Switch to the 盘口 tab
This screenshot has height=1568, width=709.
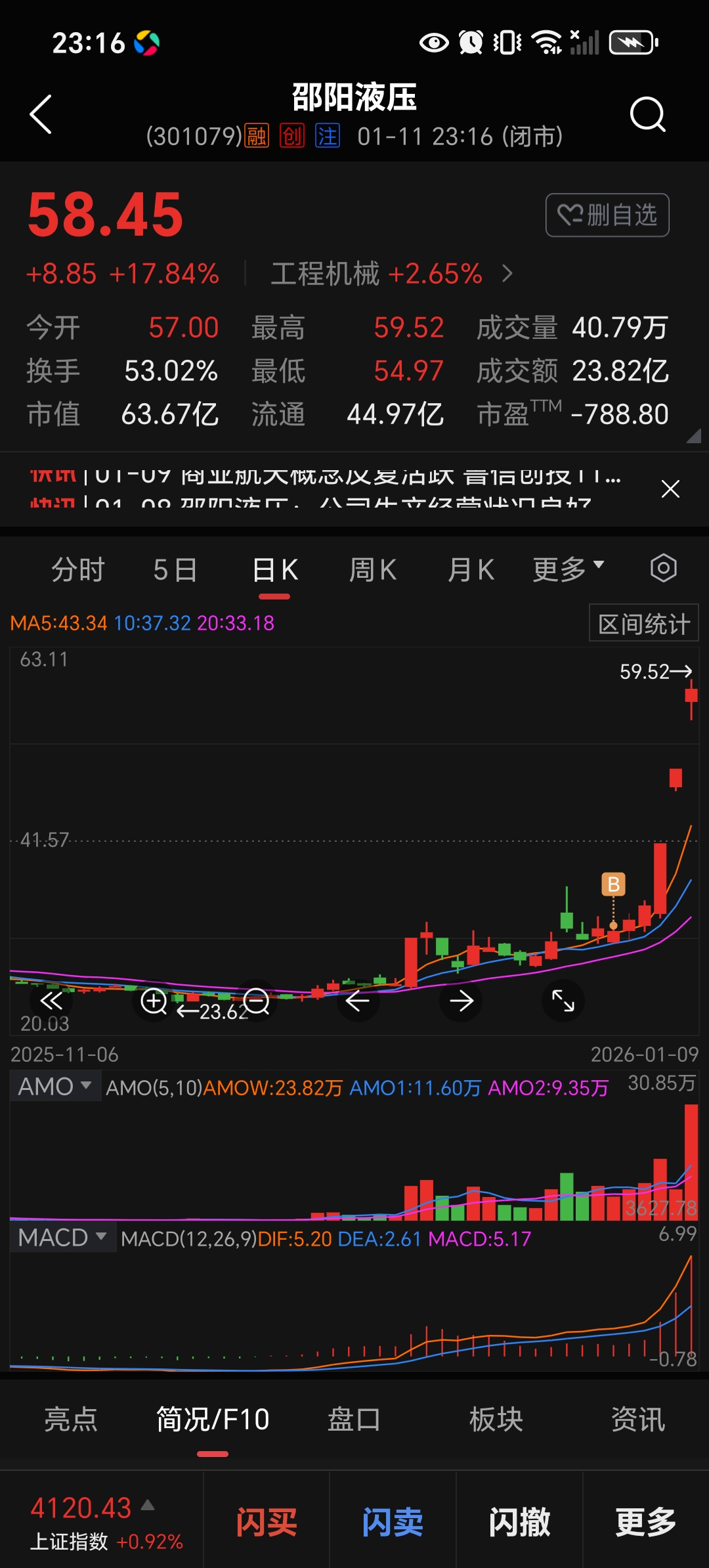tap(354, 1420)
